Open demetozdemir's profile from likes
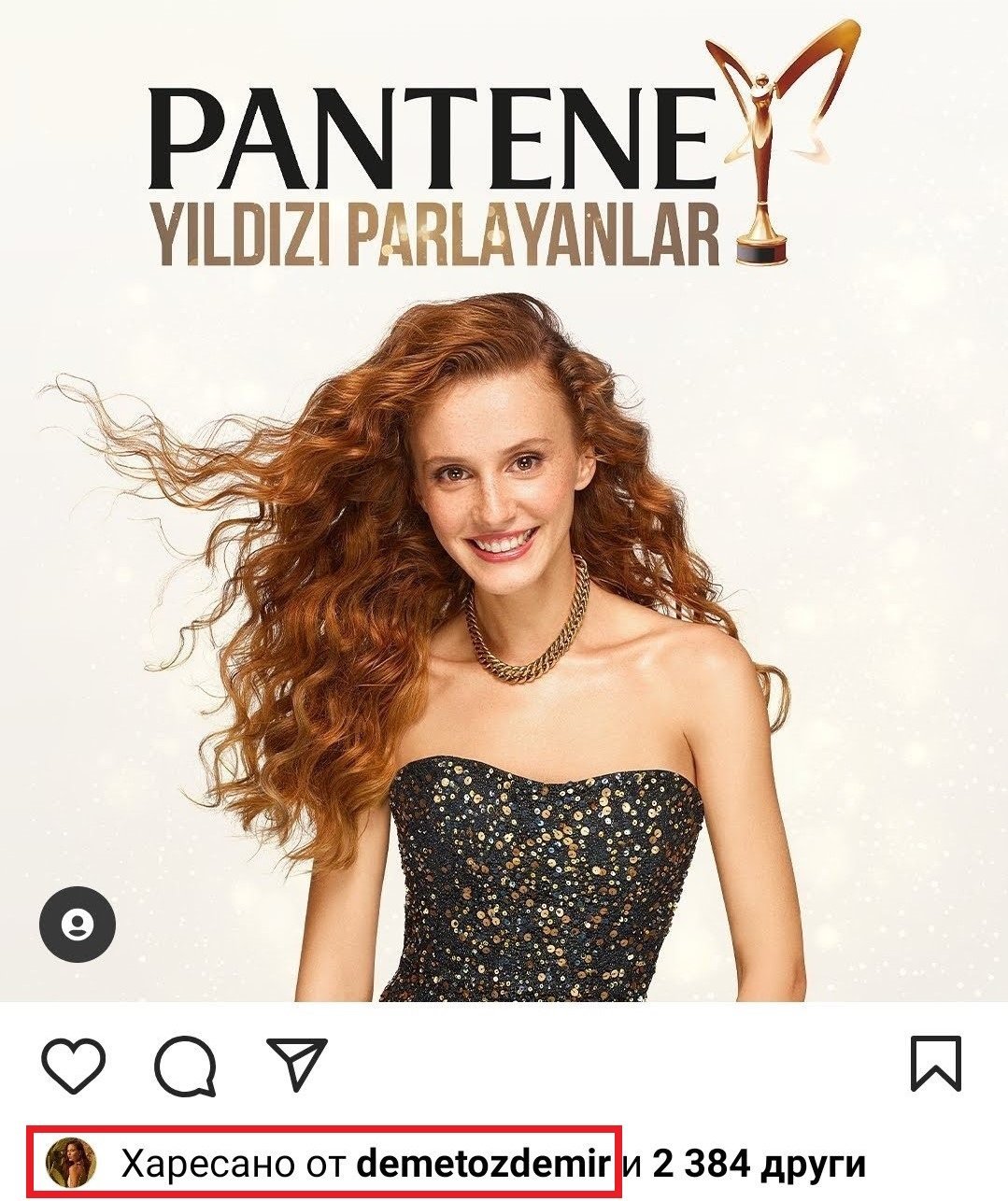The height and width of the screenshot is (1201, 1008). (483, 1165)
